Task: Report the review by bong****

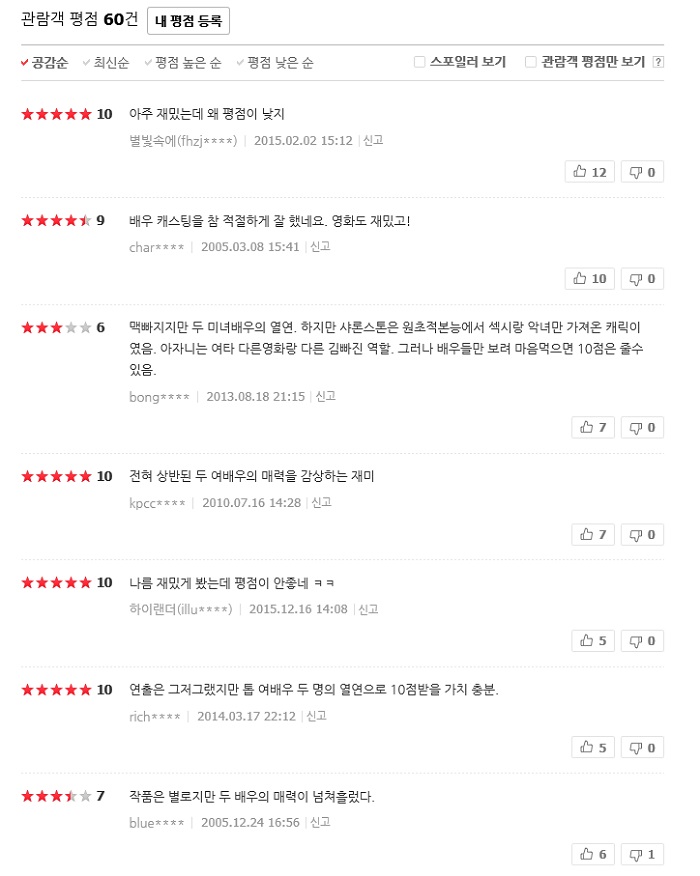Action: tap(325, 396)
